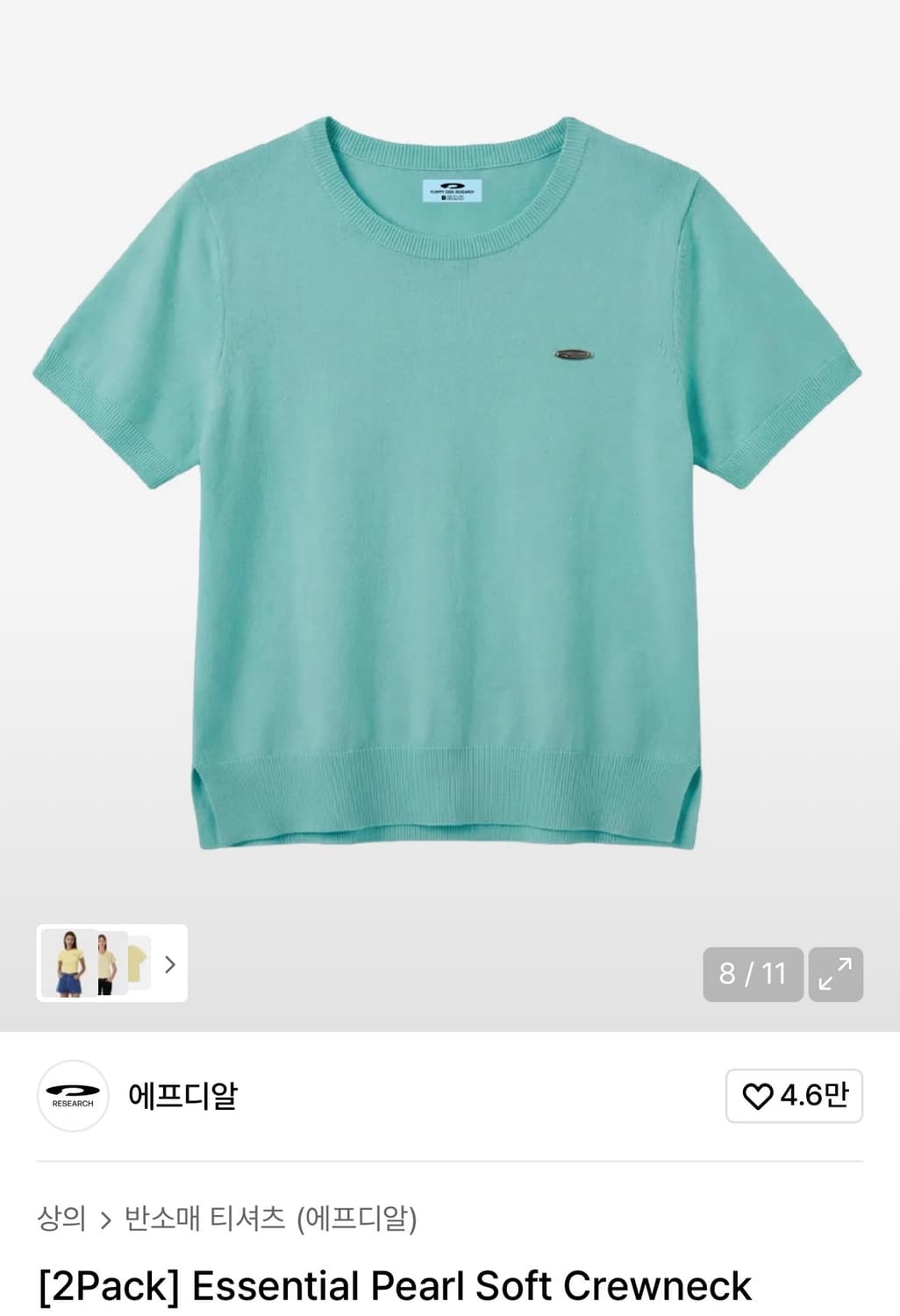Screen dimensions: 900x1316
Task: Click the circular 에프디알 RESEARCH brand logo
Action: (x=73, y=1097)
